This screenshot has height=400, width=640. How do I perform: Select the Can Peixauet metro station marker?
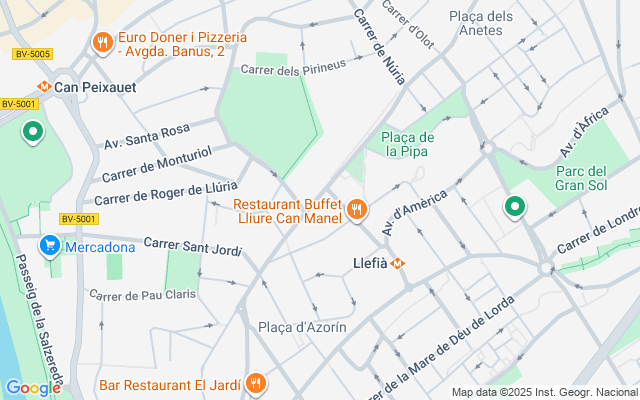coord(43,87)
